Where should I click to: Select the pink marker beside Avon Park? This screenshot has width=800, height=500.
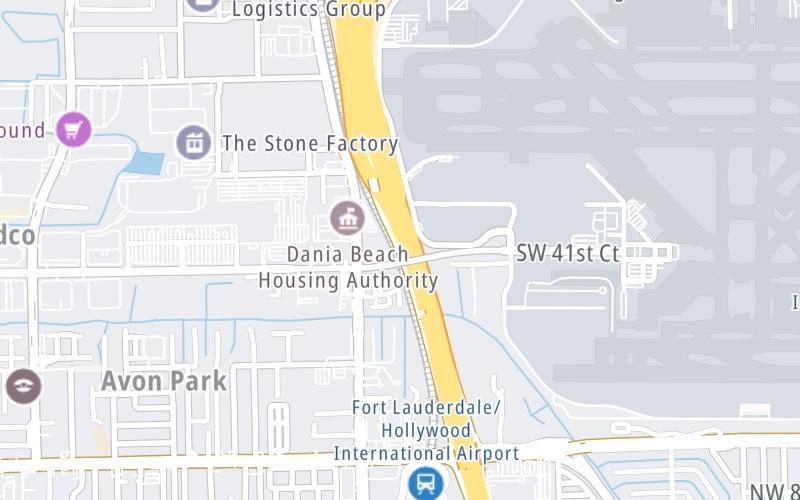tap(22, 385)
